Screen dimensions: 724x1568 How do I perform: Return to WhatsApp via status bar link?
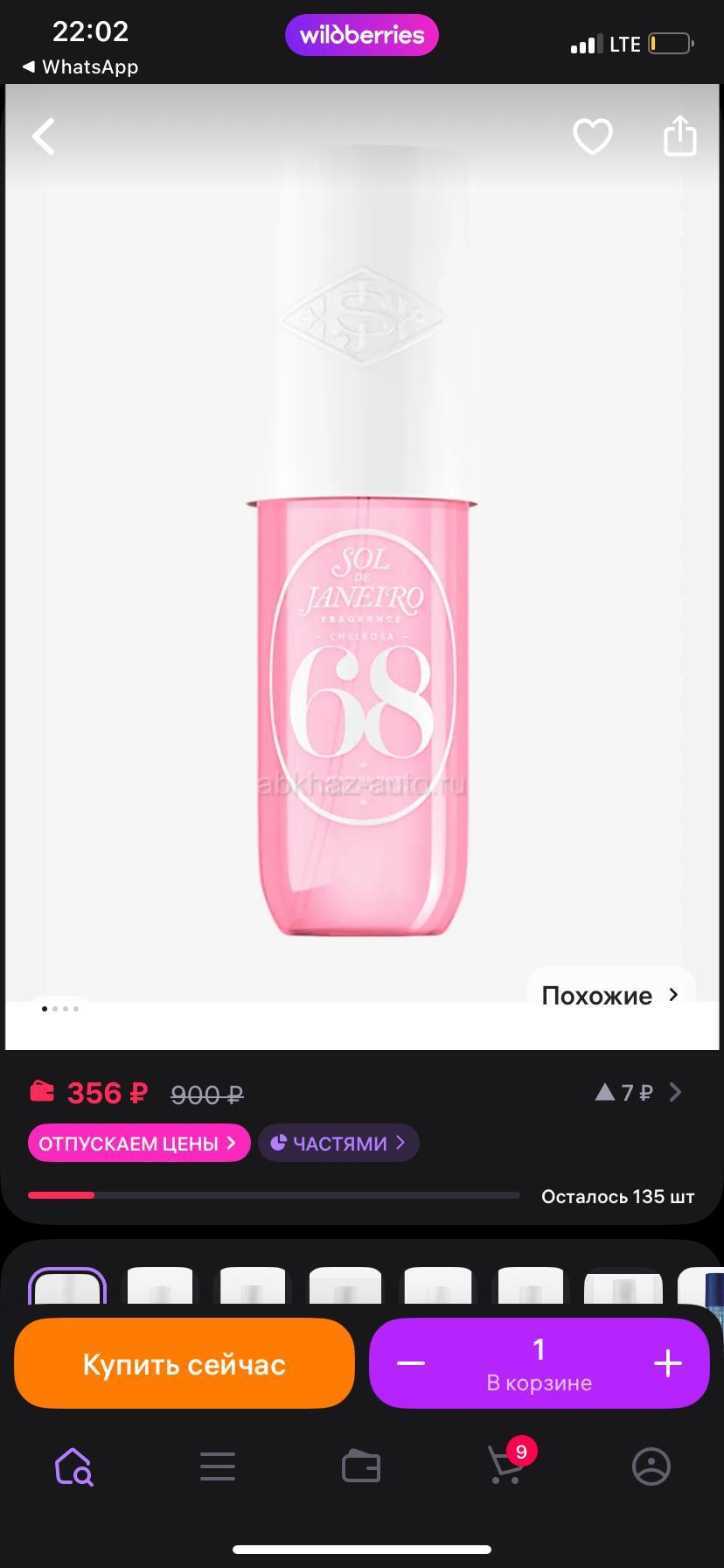pyautogui.click(x=80, y=66)
